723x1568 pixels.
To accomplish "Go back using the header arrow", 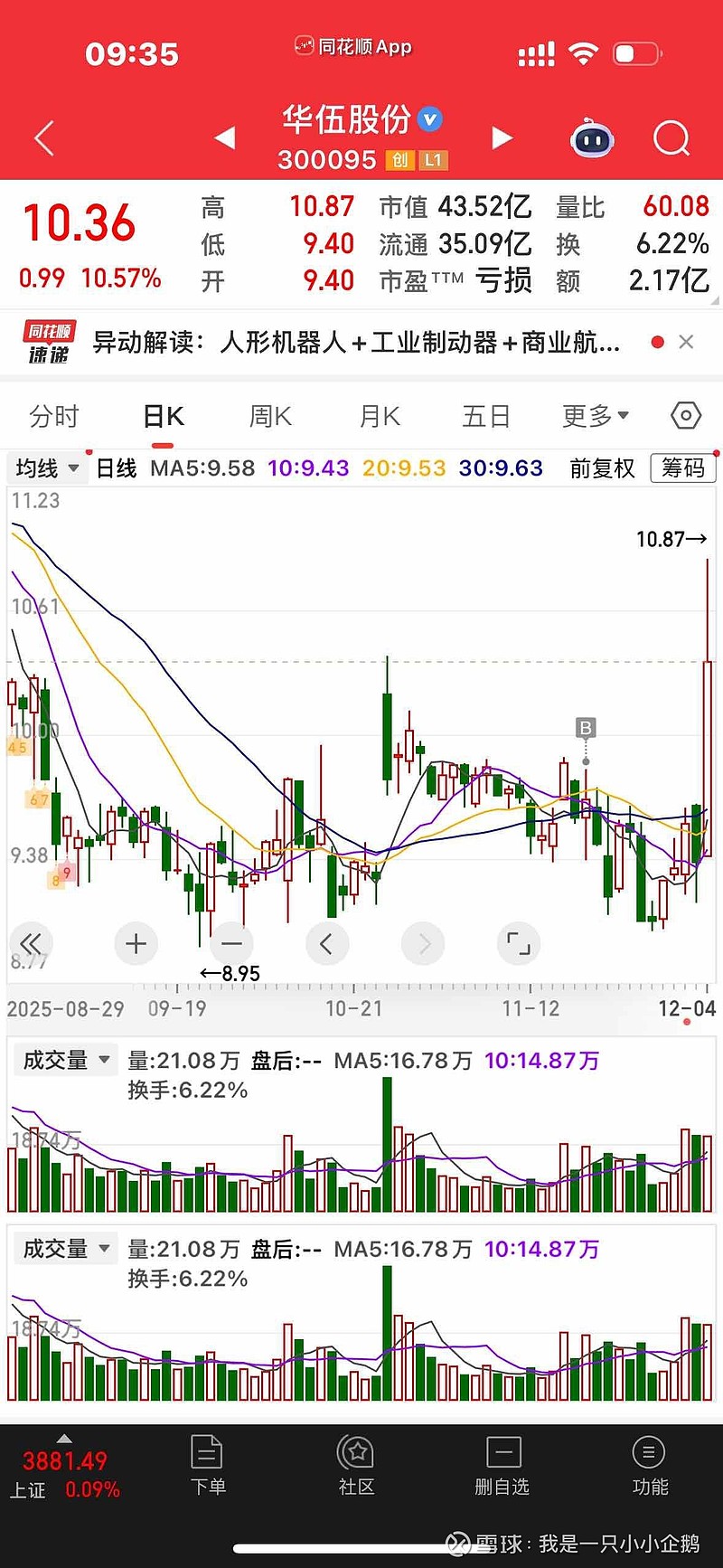I will 44,139.
